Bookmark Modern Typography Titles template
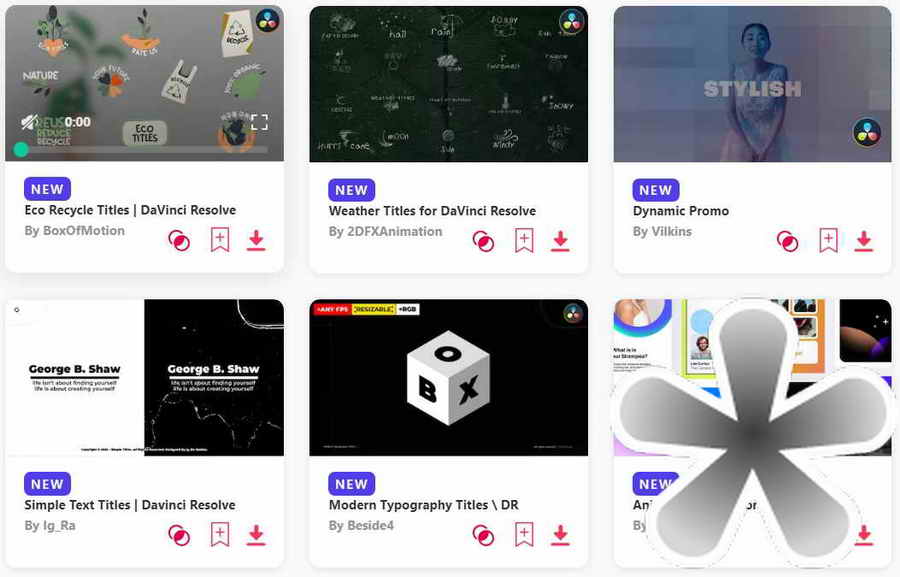Image resolution: width=900 pixels, height=577 pixels. point(524,534)
